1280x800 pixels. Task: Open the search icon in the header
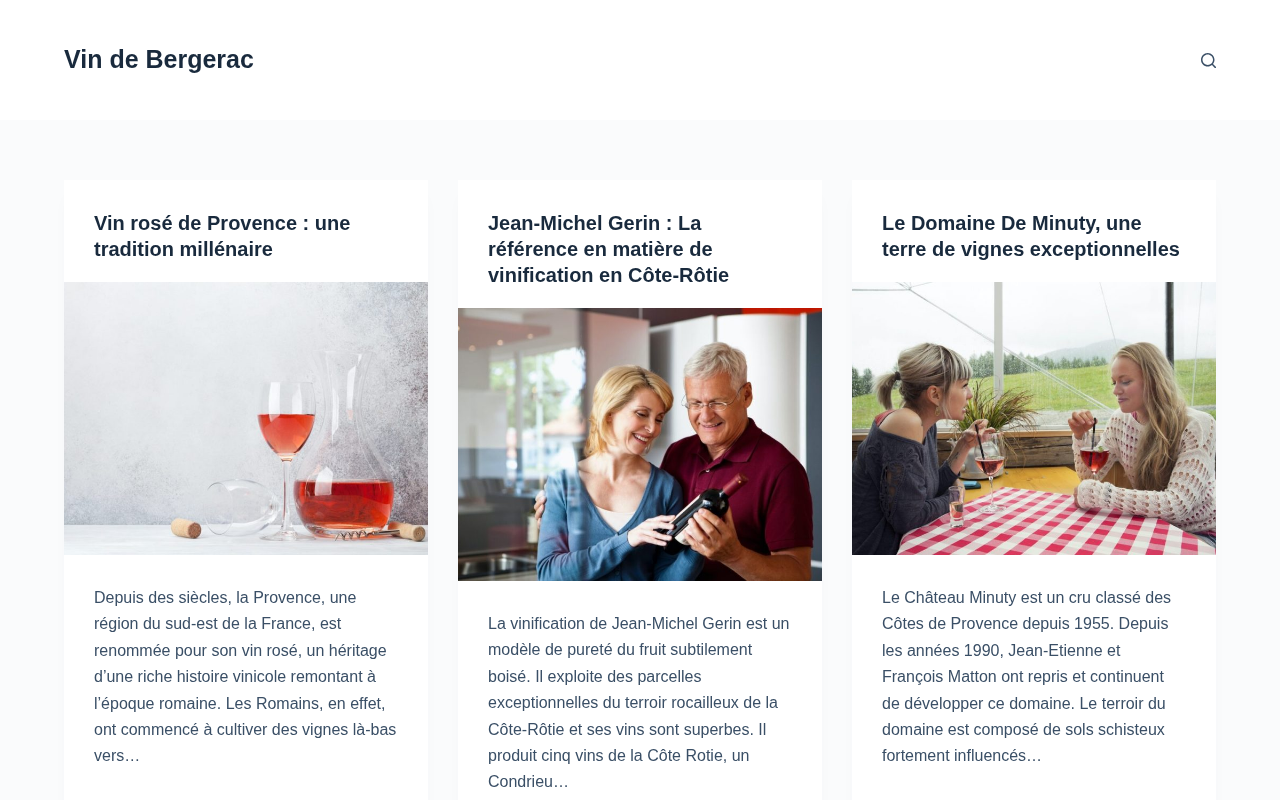click(x=1208, y=60)
